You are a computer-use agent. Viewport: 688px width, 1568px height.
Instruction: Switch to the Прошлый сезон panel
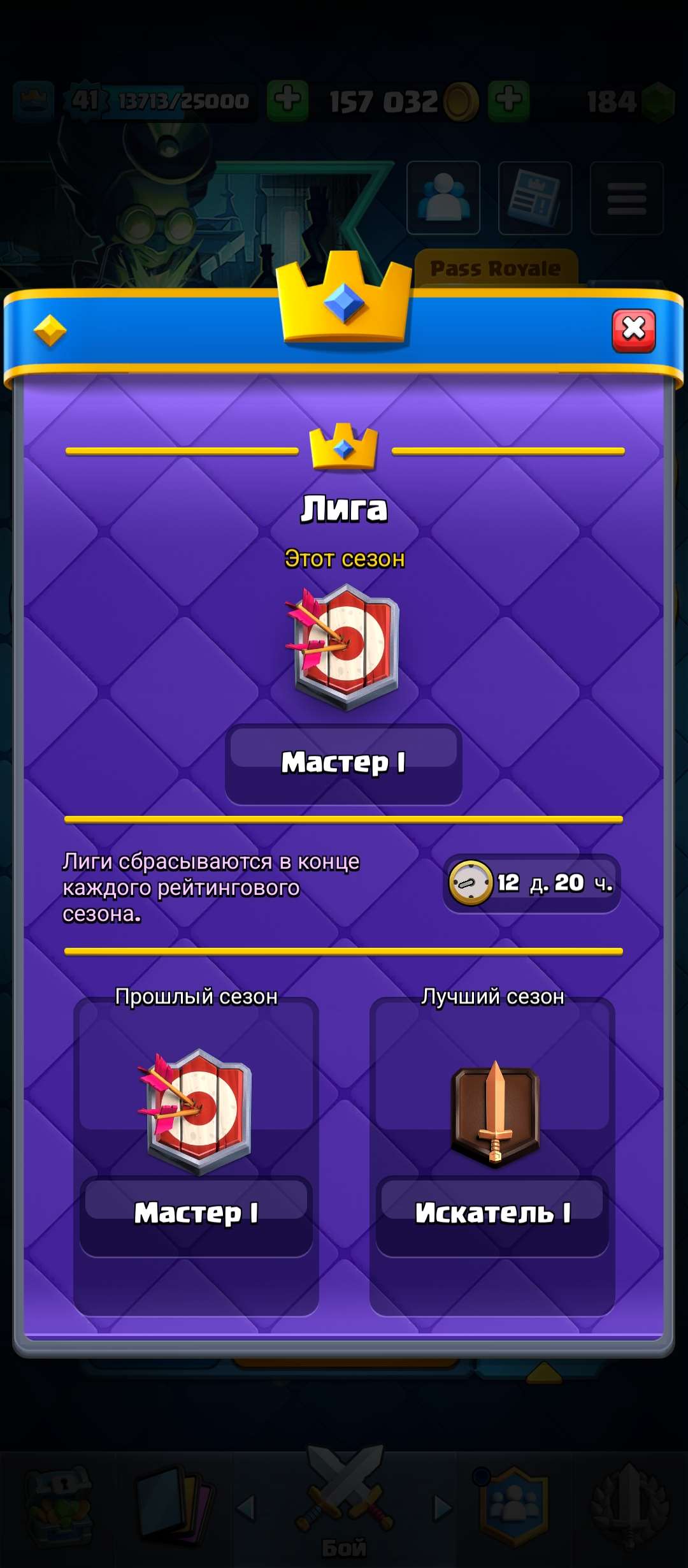[196, 1147]
